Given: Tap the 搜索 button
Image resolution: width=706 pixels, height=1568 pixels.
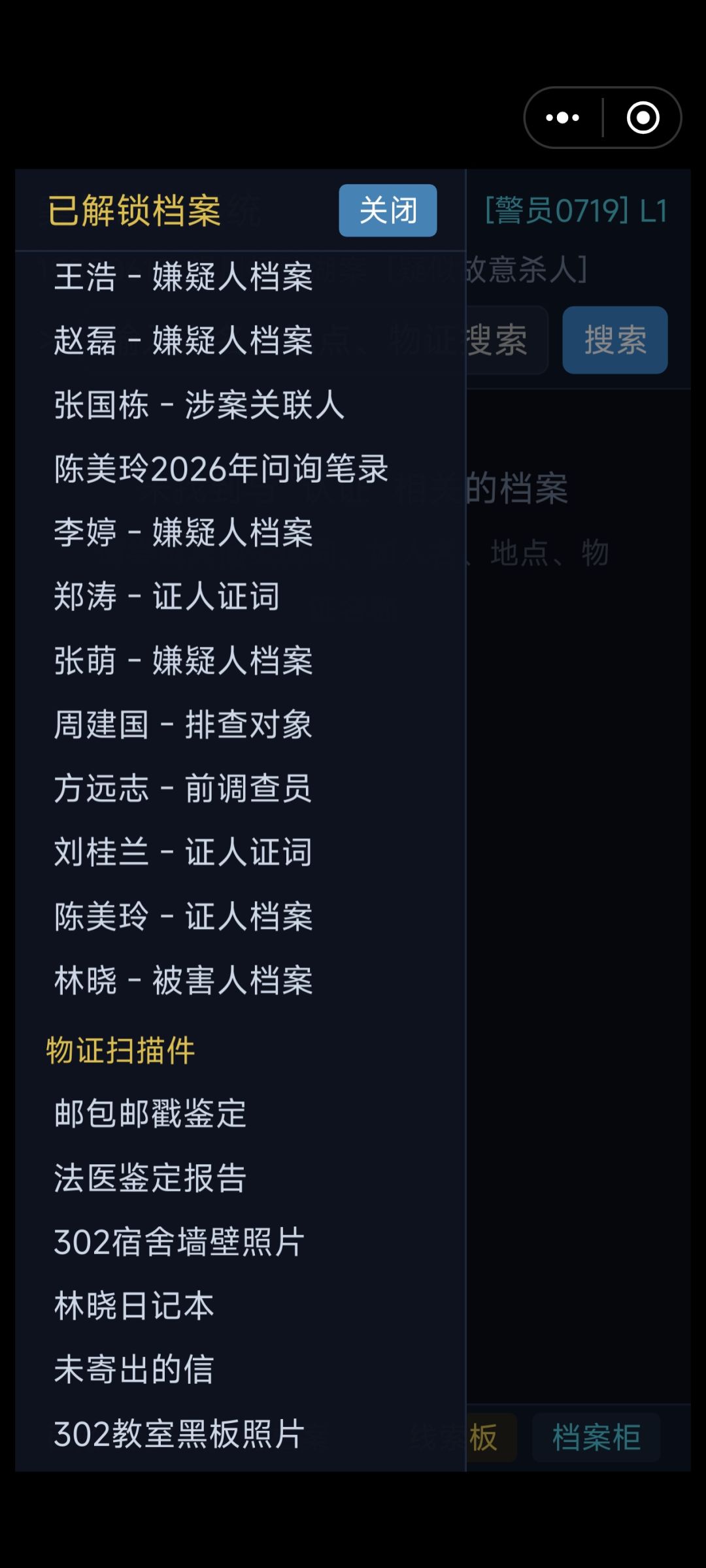Looking at the screenshot, I should tap(615, 340).
